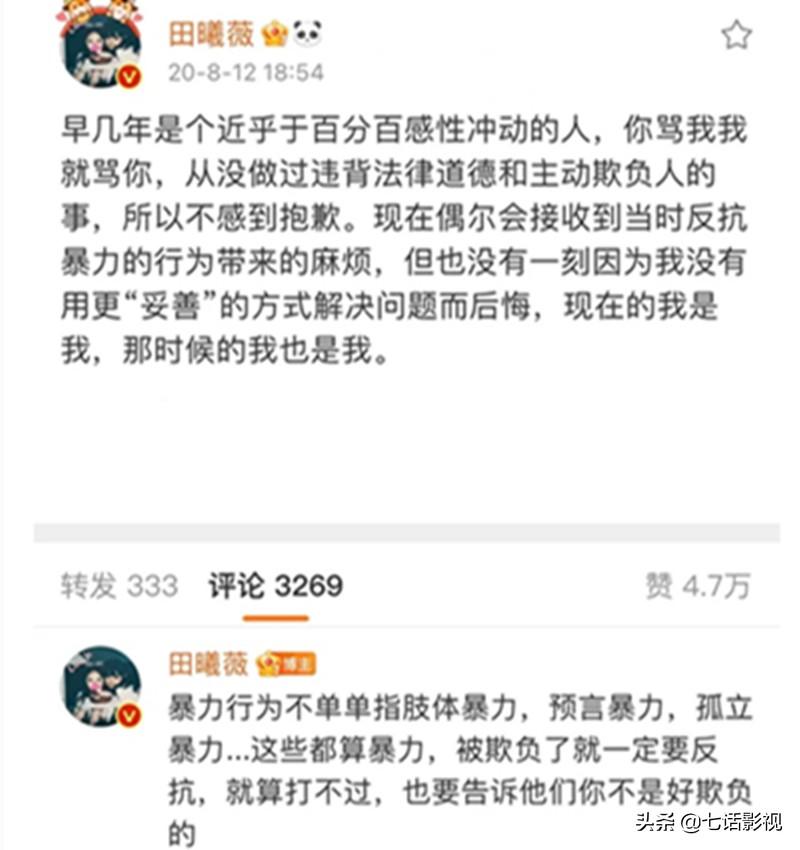This screenshot has width=800, height=850.
Task: Select the 评论 3269 tab
Action: click(x=275, y=586)
